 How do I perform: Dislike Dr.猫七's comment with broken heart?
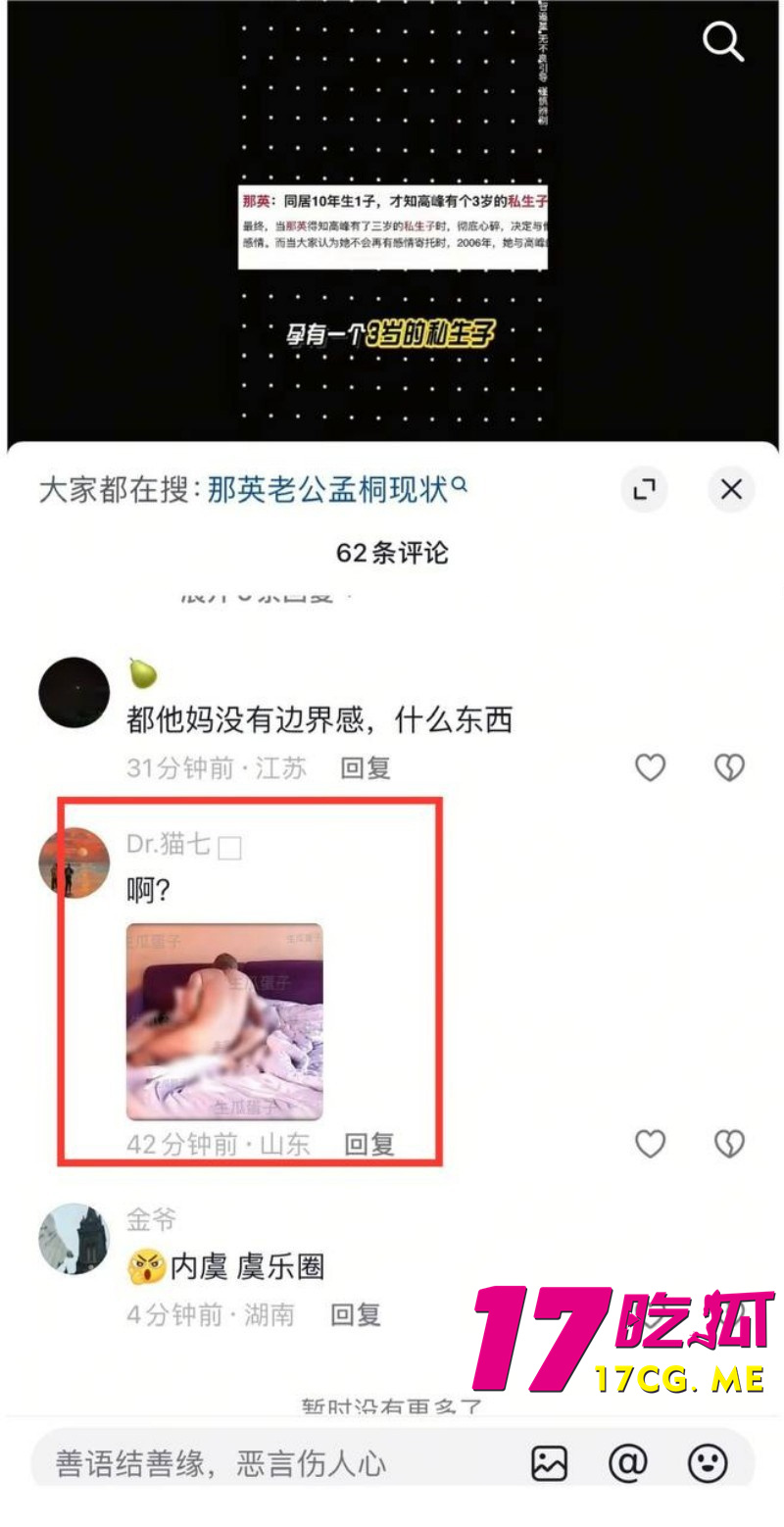click(728, 1144)
